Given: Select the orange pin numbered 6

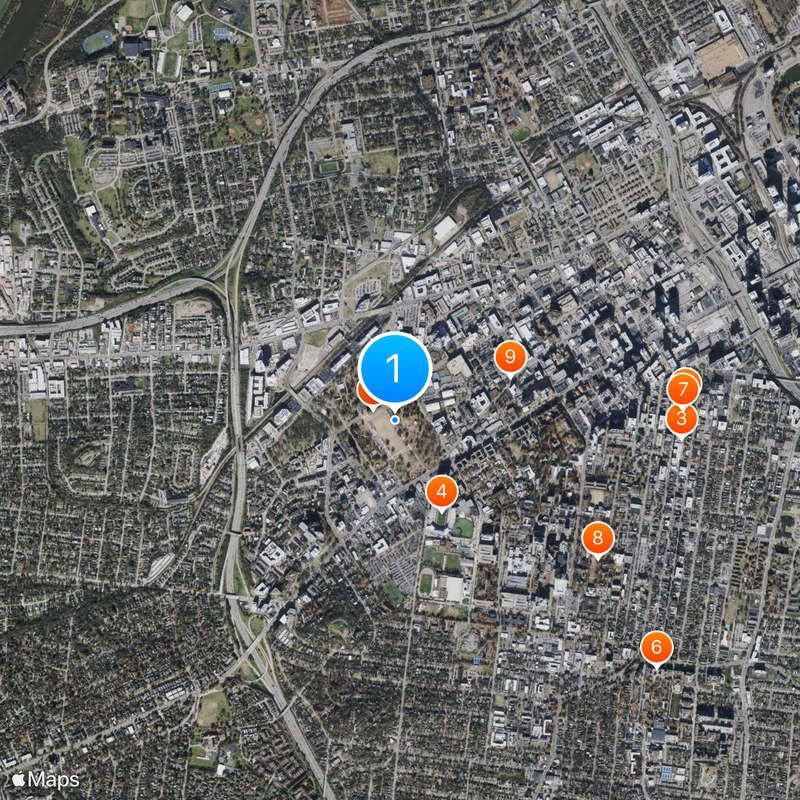Looking at the screenshot, I should (x=656, y=647).
